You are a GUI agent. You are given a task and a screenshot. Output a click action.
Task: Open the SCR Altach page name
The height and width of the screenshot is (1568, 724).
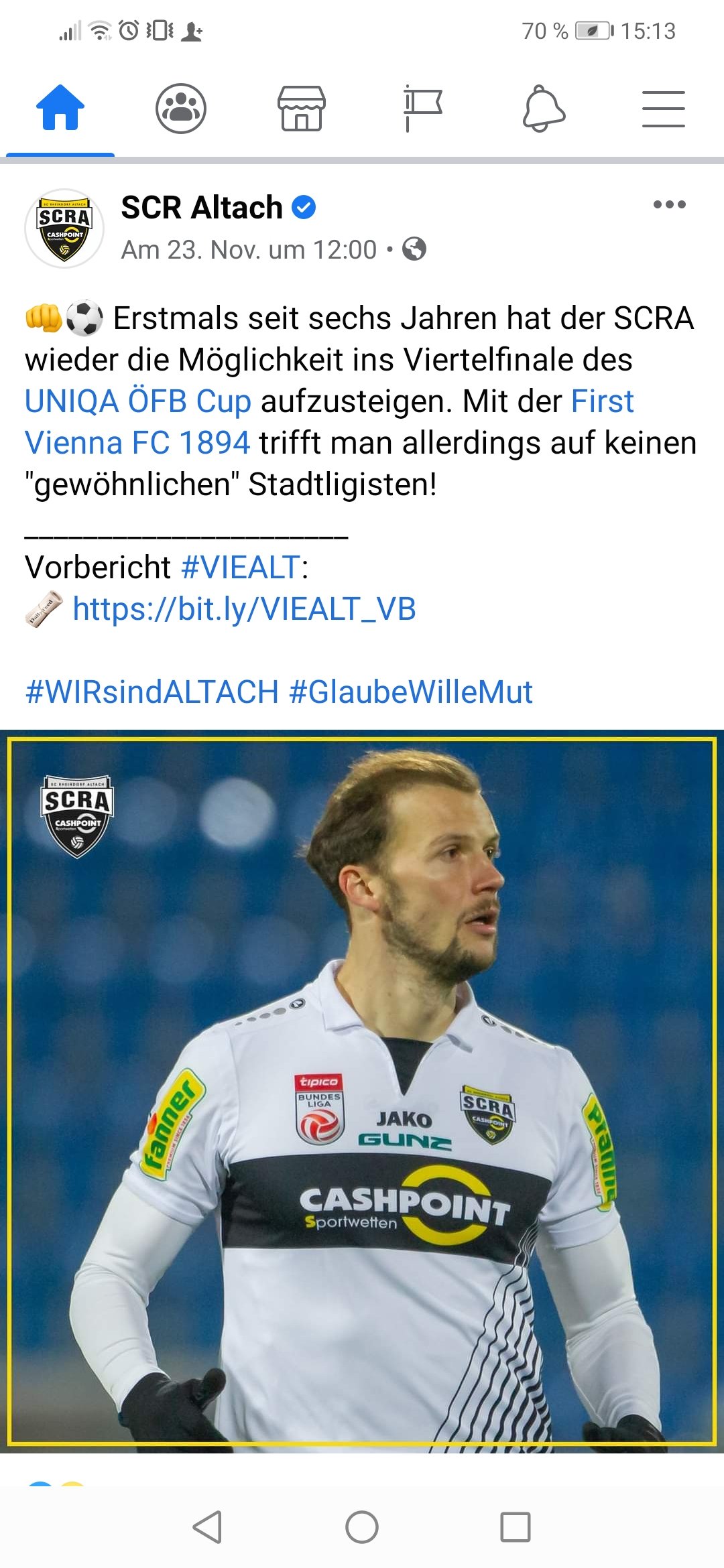(202, 208)
